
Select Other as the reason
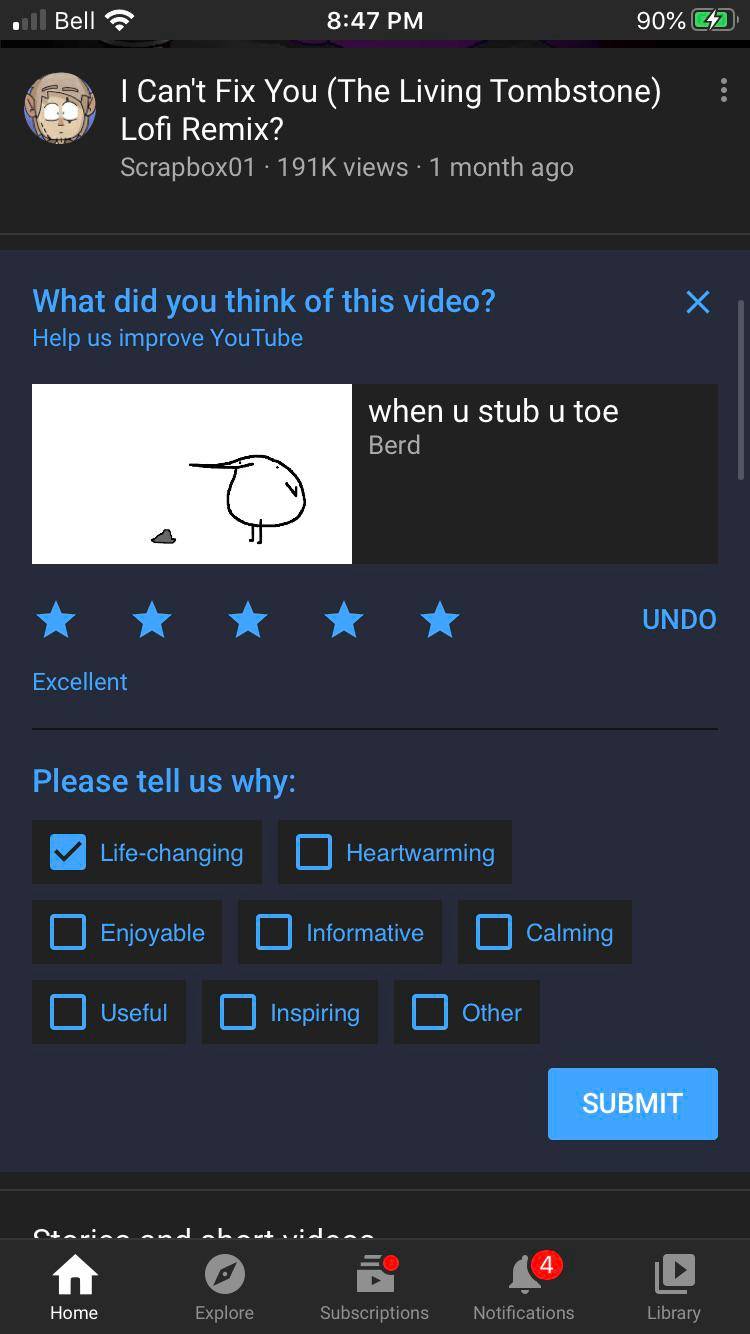(x=430, y=1013)
